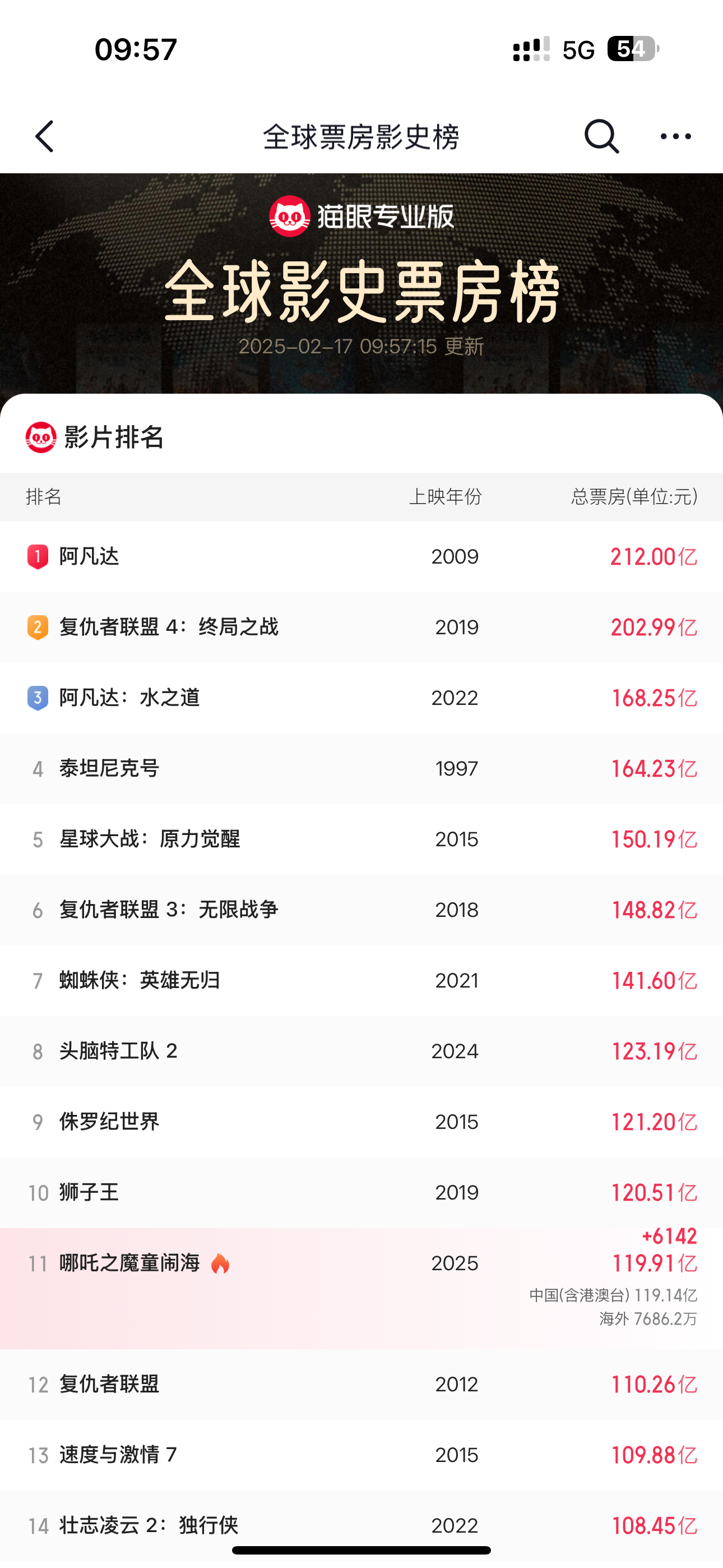Open 复仇者联盟 4：终局之战 row
723x1568 pixels.
pyautogui.click(x=361, y=628)
